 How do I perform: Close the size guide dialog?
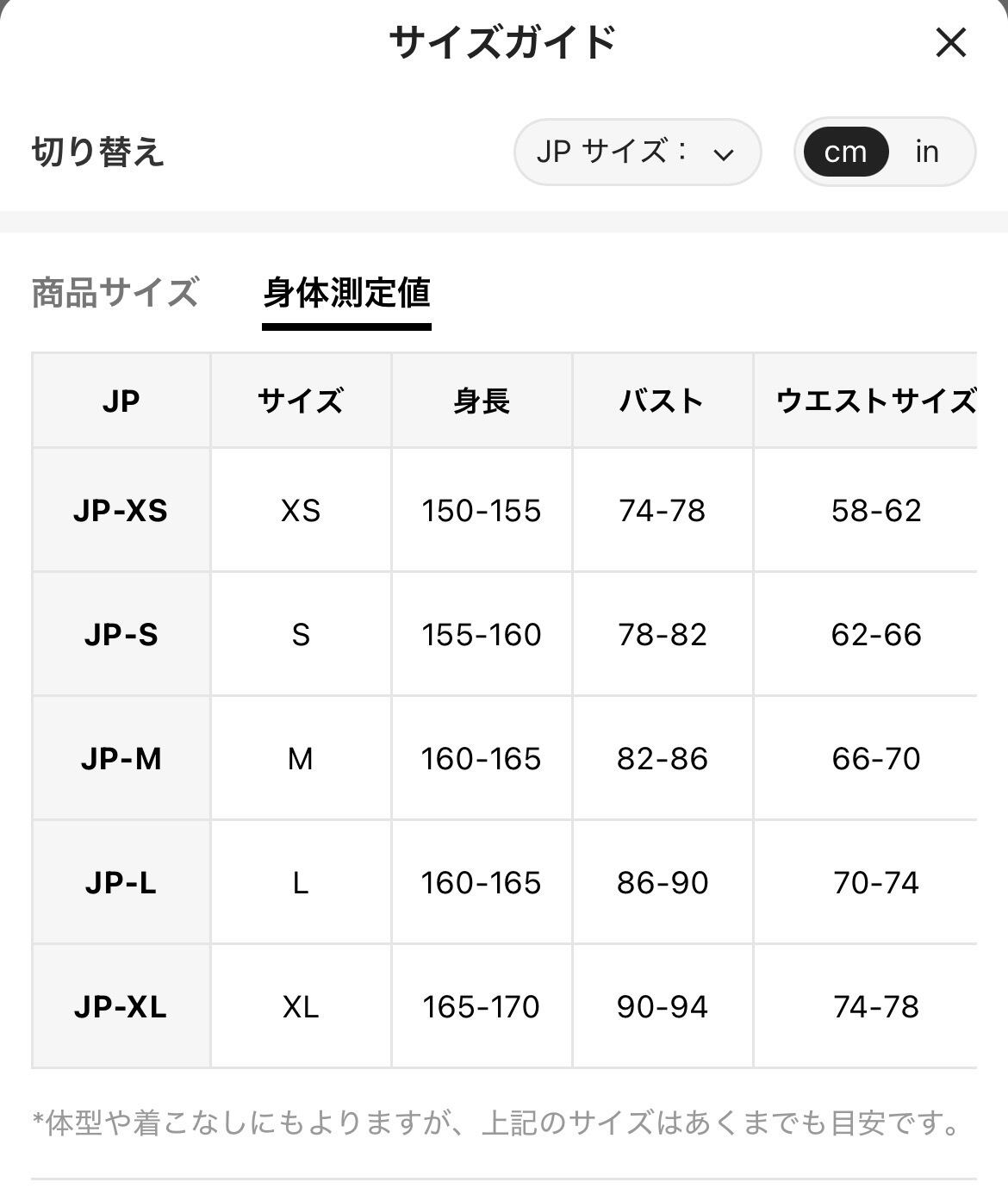950,42
